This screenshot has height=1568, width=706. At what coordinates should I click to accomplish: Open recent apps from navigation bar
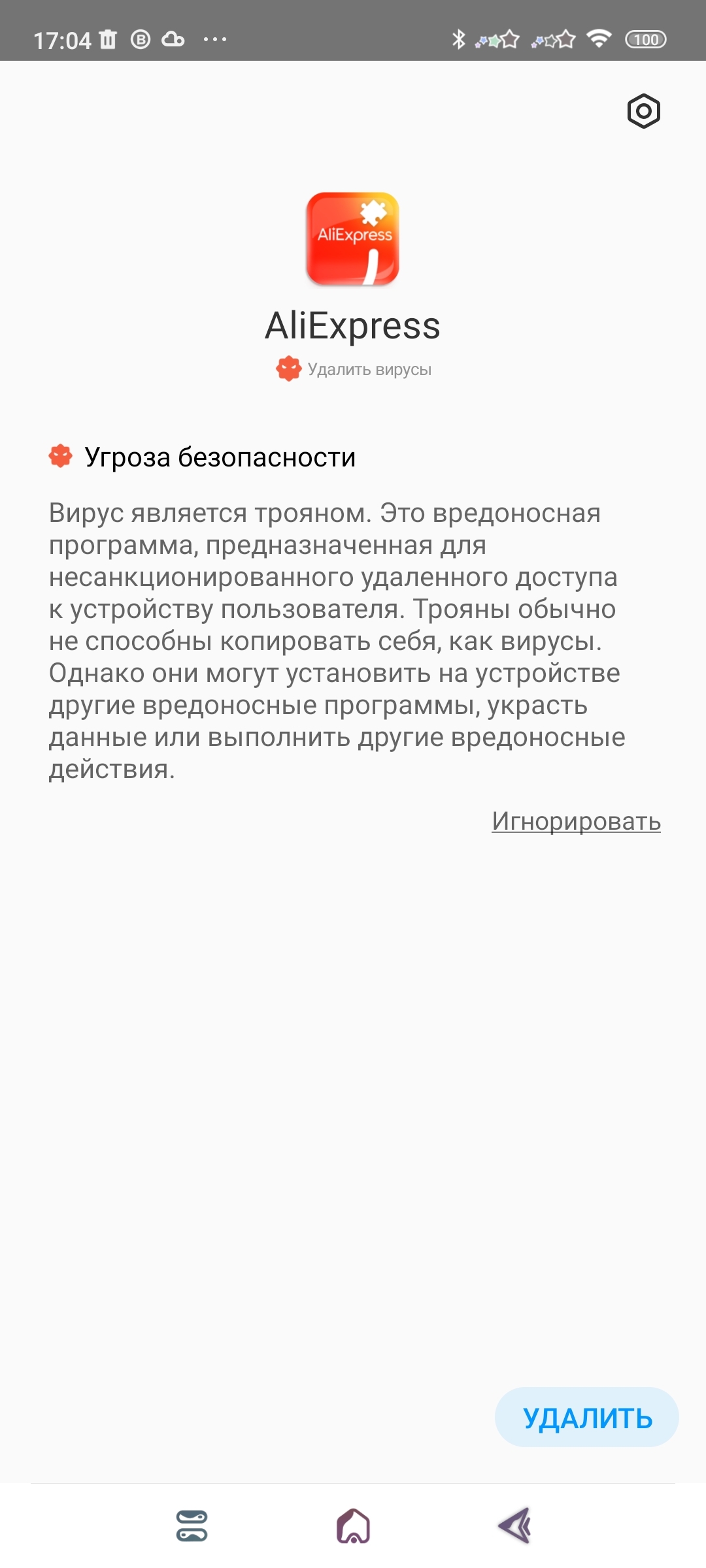[x=192, y=1526]
